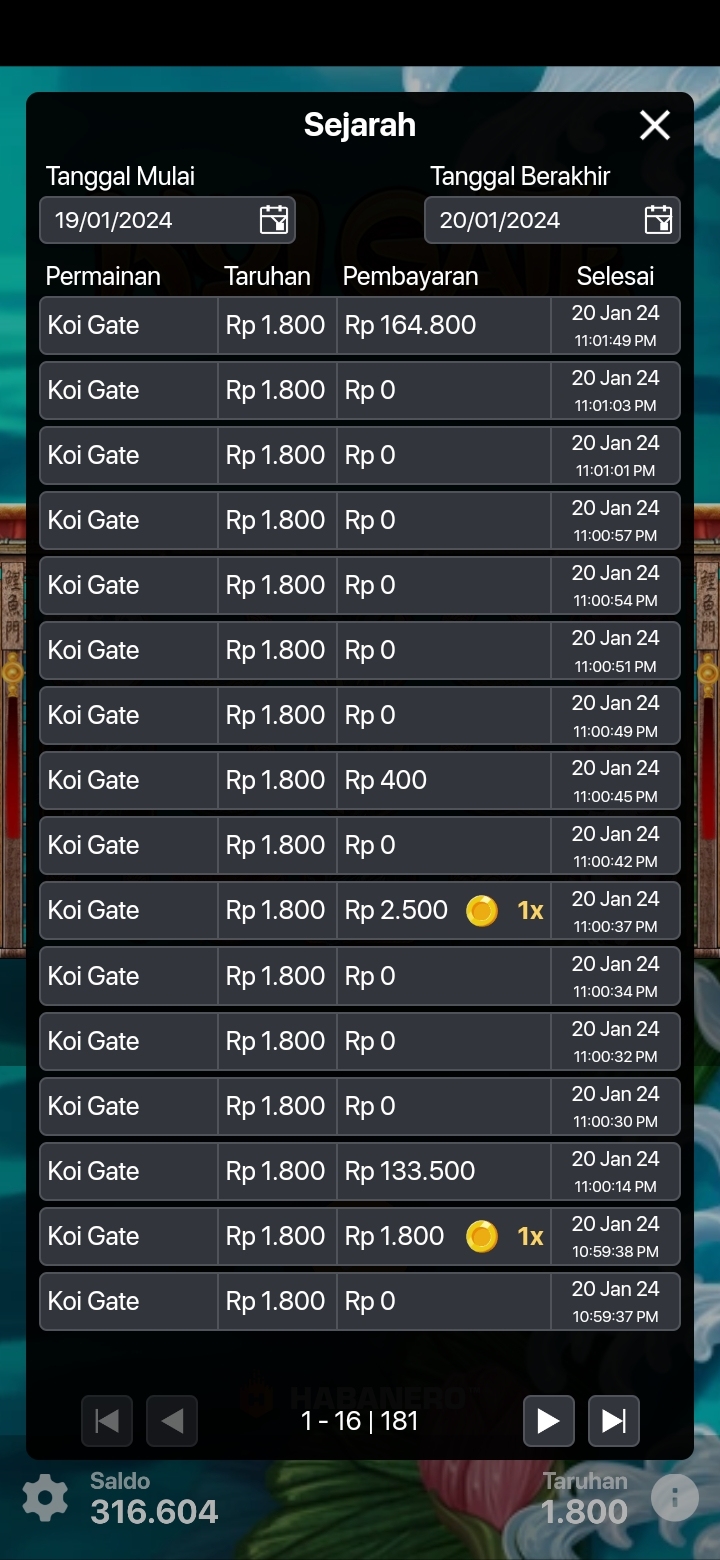
Task: Open the game info icon
Action: coord(675,1498)
